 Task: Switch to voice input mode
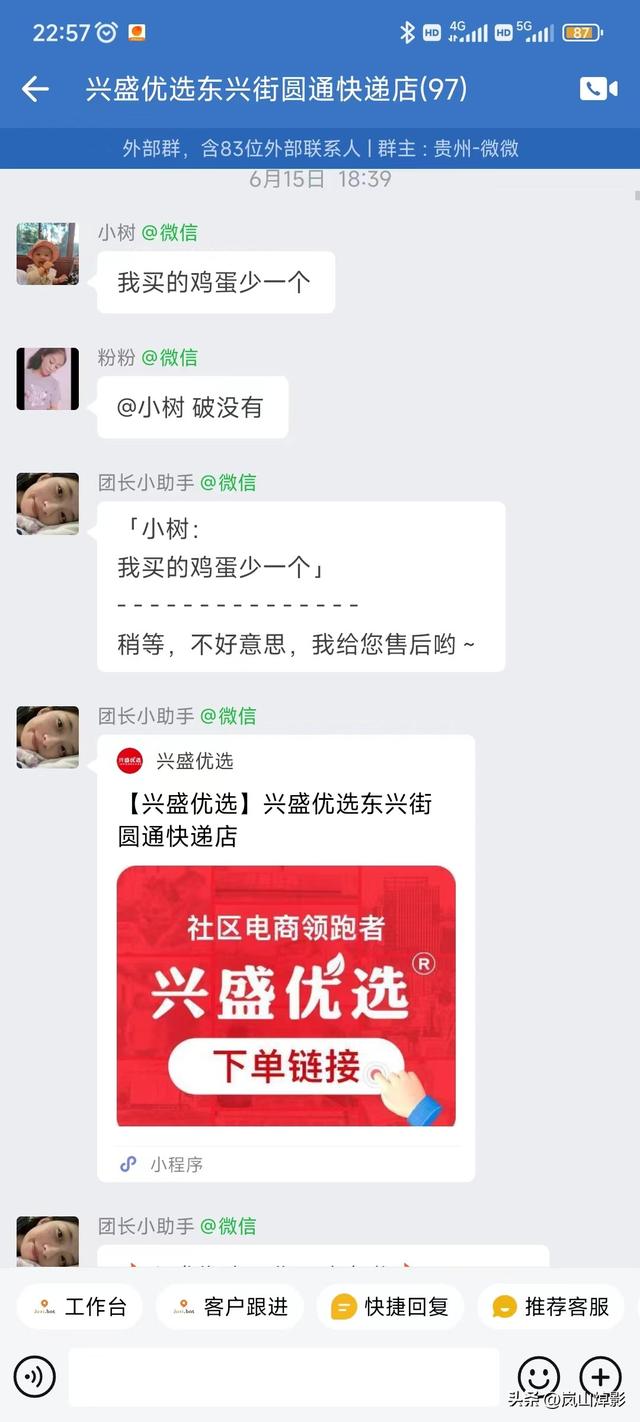point(36,1377)
